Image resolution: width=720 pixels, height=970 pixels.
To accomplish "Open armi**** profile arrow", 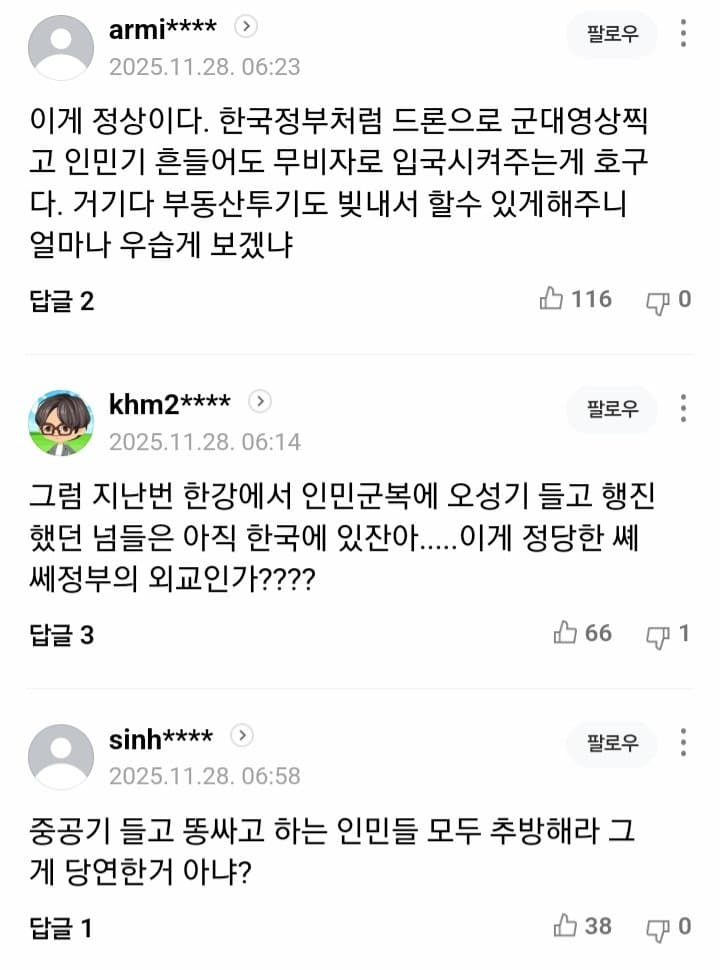I will pyautogui.click(x=248, y=29).
